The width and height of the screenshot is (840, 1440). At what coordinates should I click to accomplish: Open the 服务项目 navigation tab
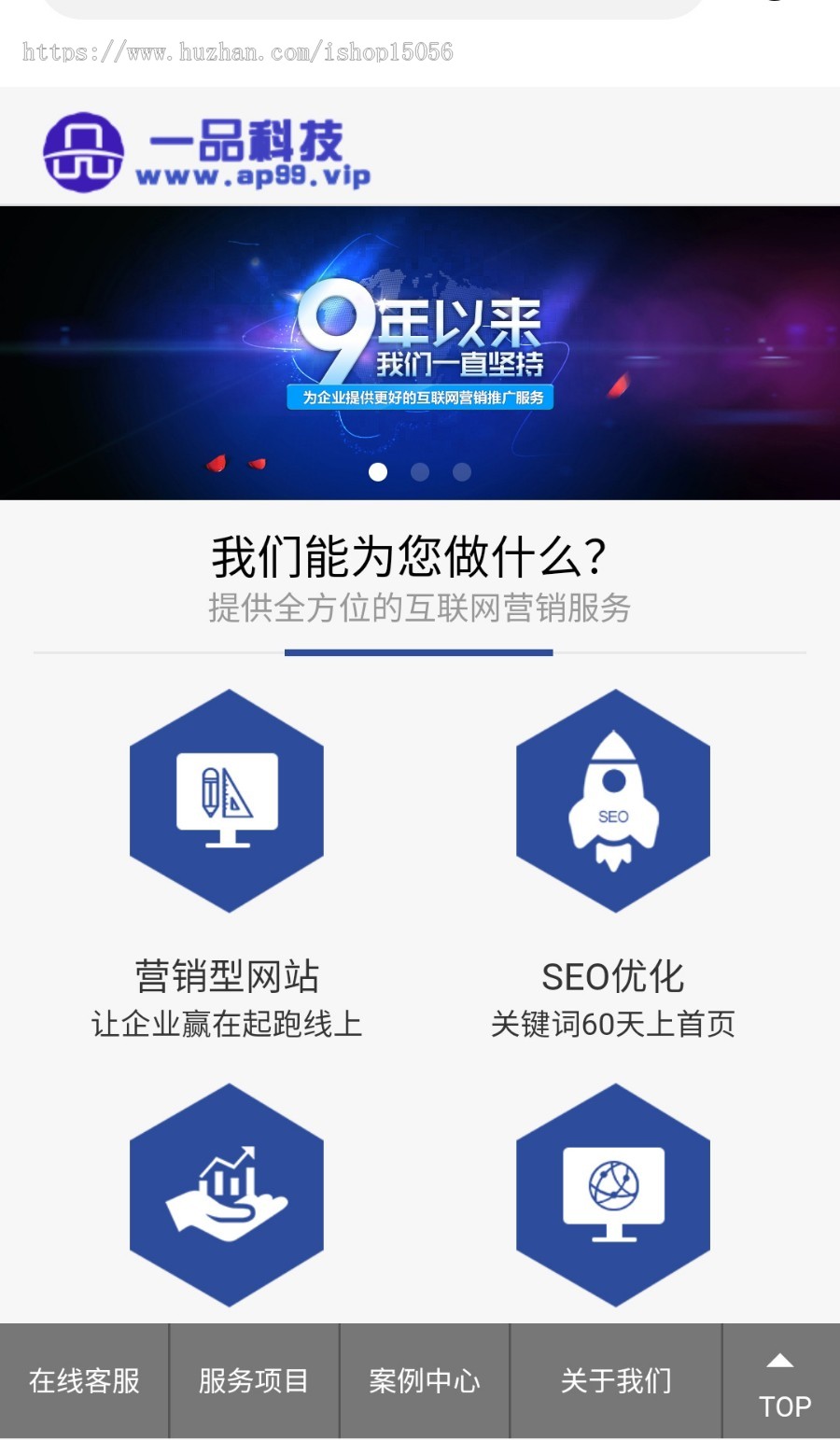click(254, 1380)
